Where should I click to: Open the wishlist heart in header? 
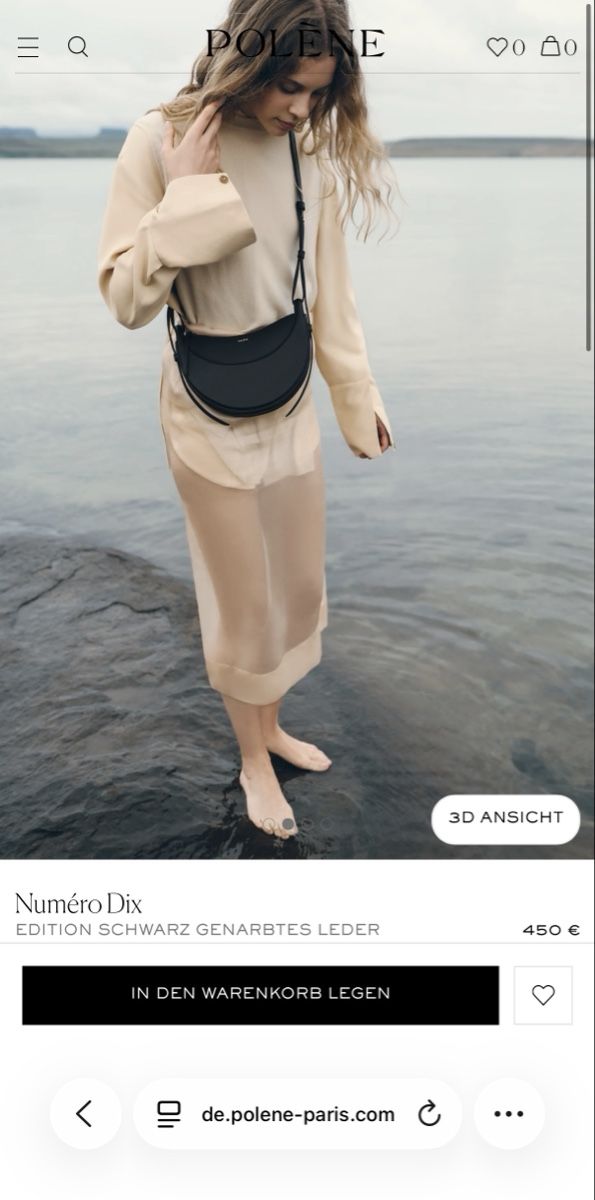[x=506, y=47]
